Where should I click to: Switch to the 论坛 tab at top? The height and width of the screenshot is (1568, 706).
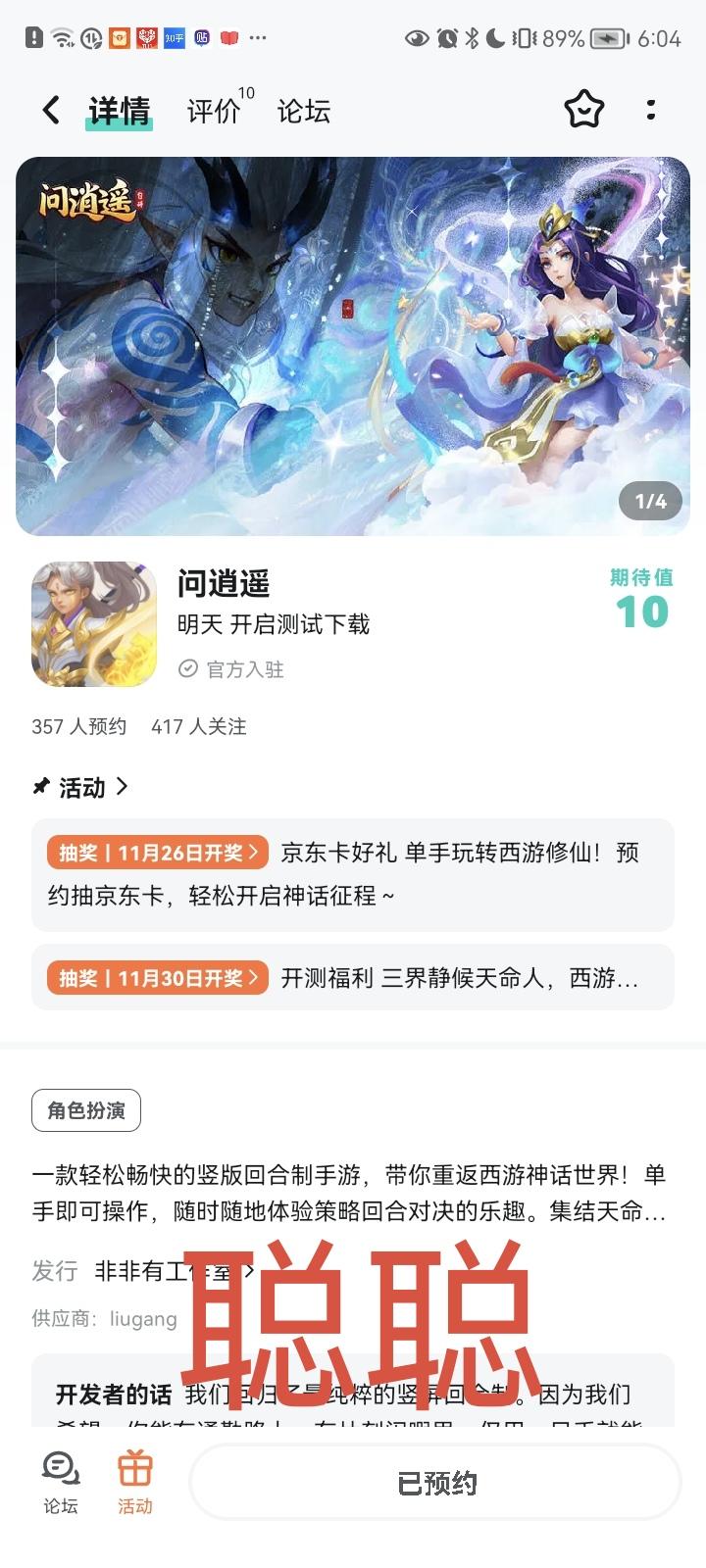tap(302, 111)
